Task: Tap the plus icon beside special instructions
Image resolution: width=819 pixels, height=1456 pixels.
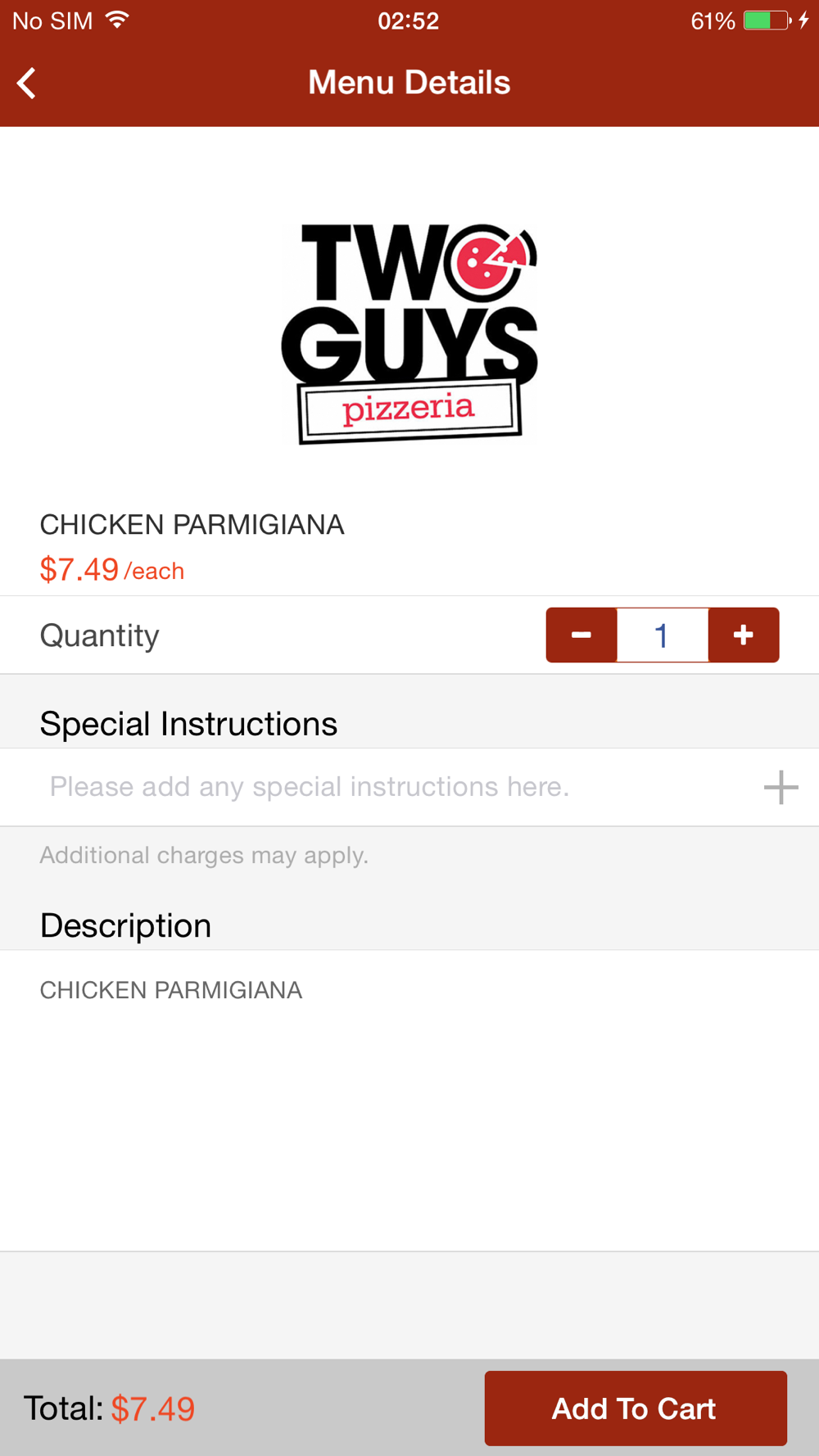Action: click(781, 787)
